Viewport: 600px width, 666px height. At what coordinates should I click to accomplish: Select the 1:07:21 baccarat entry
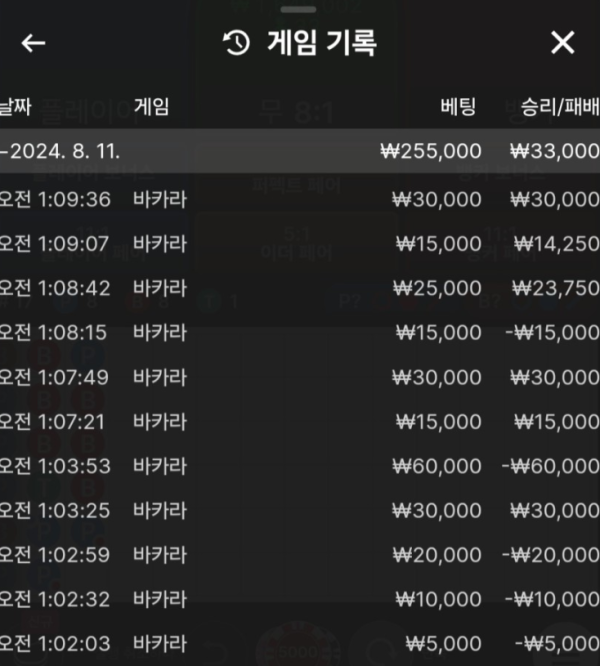point(300,421)
